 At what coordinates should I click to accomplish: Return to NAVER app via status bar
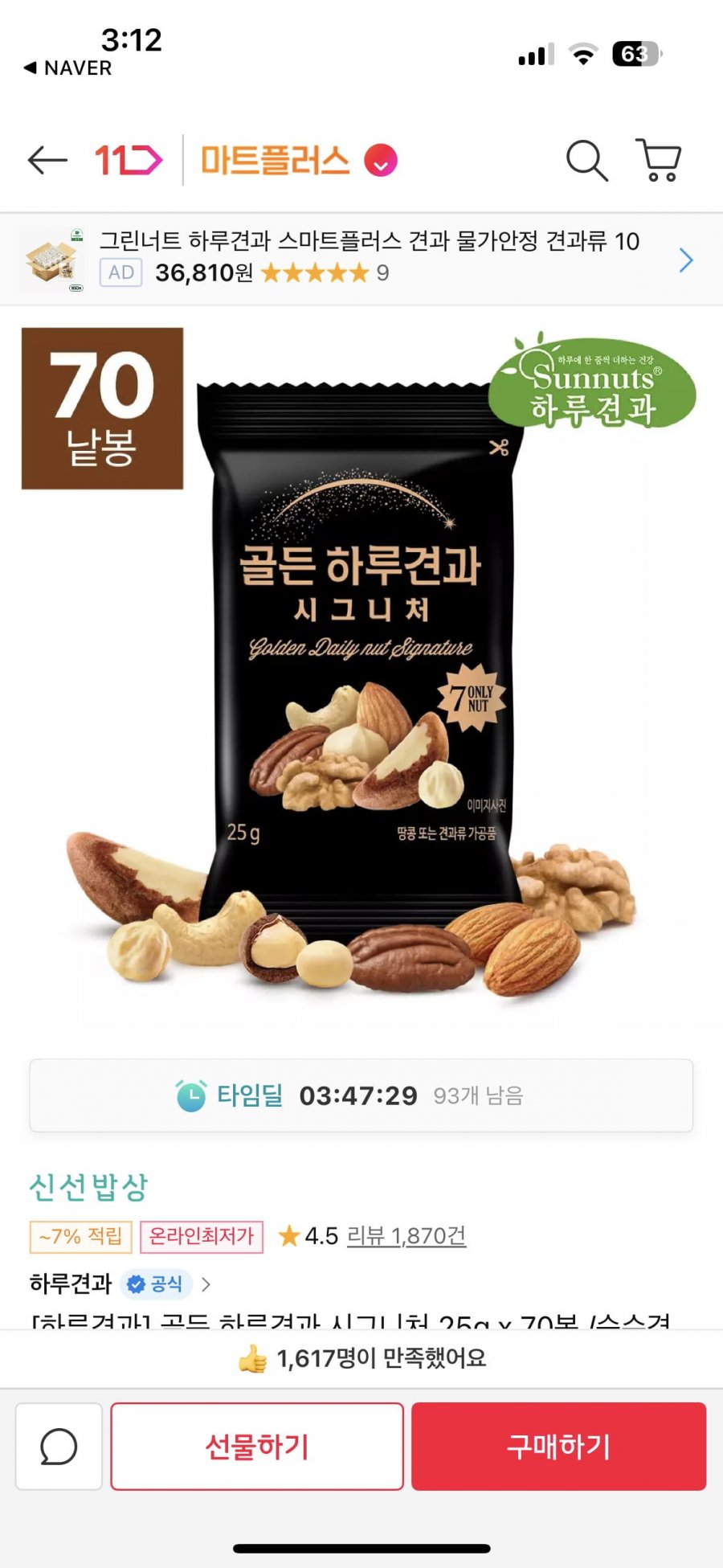(x=68, y=68)
